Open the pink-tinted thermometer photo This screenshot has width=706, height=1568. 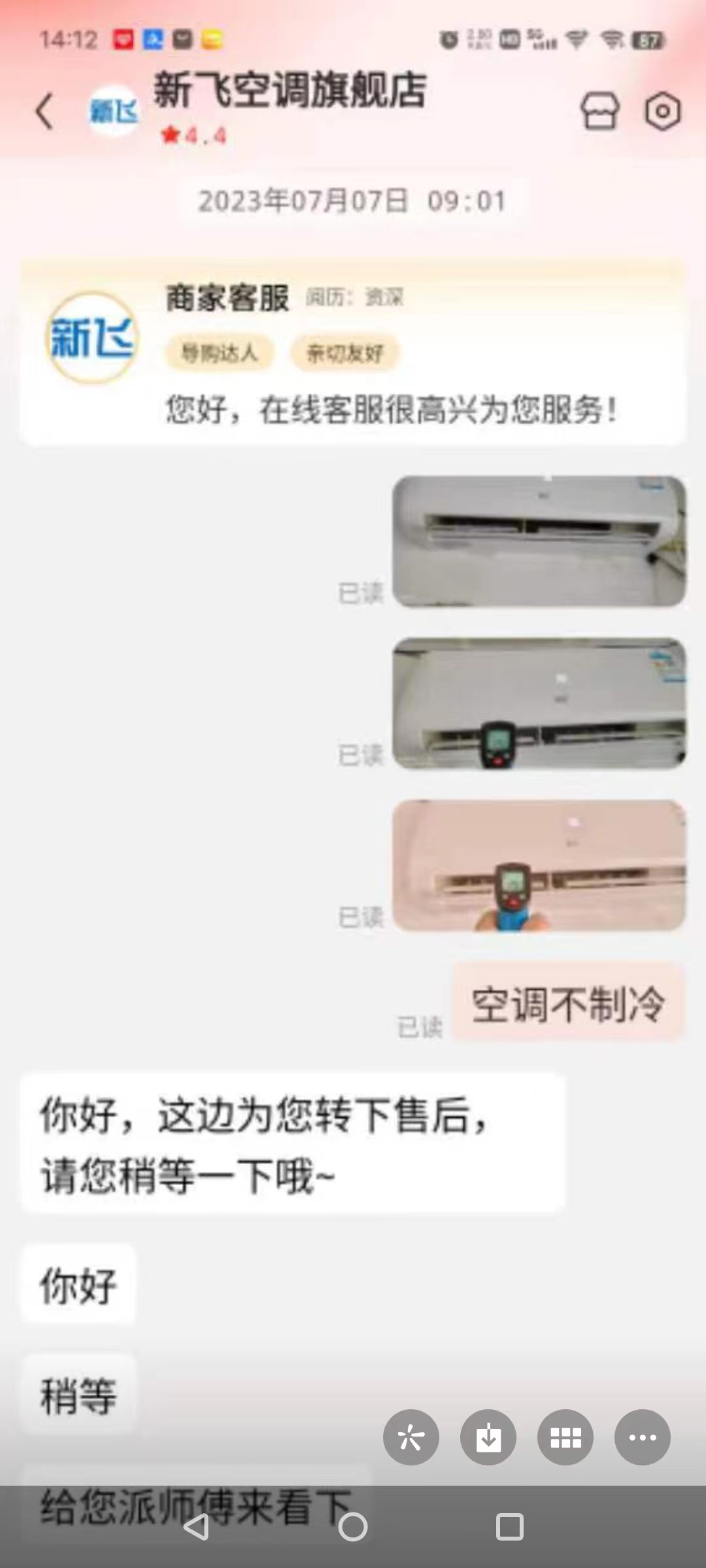[x=539, y=866]
